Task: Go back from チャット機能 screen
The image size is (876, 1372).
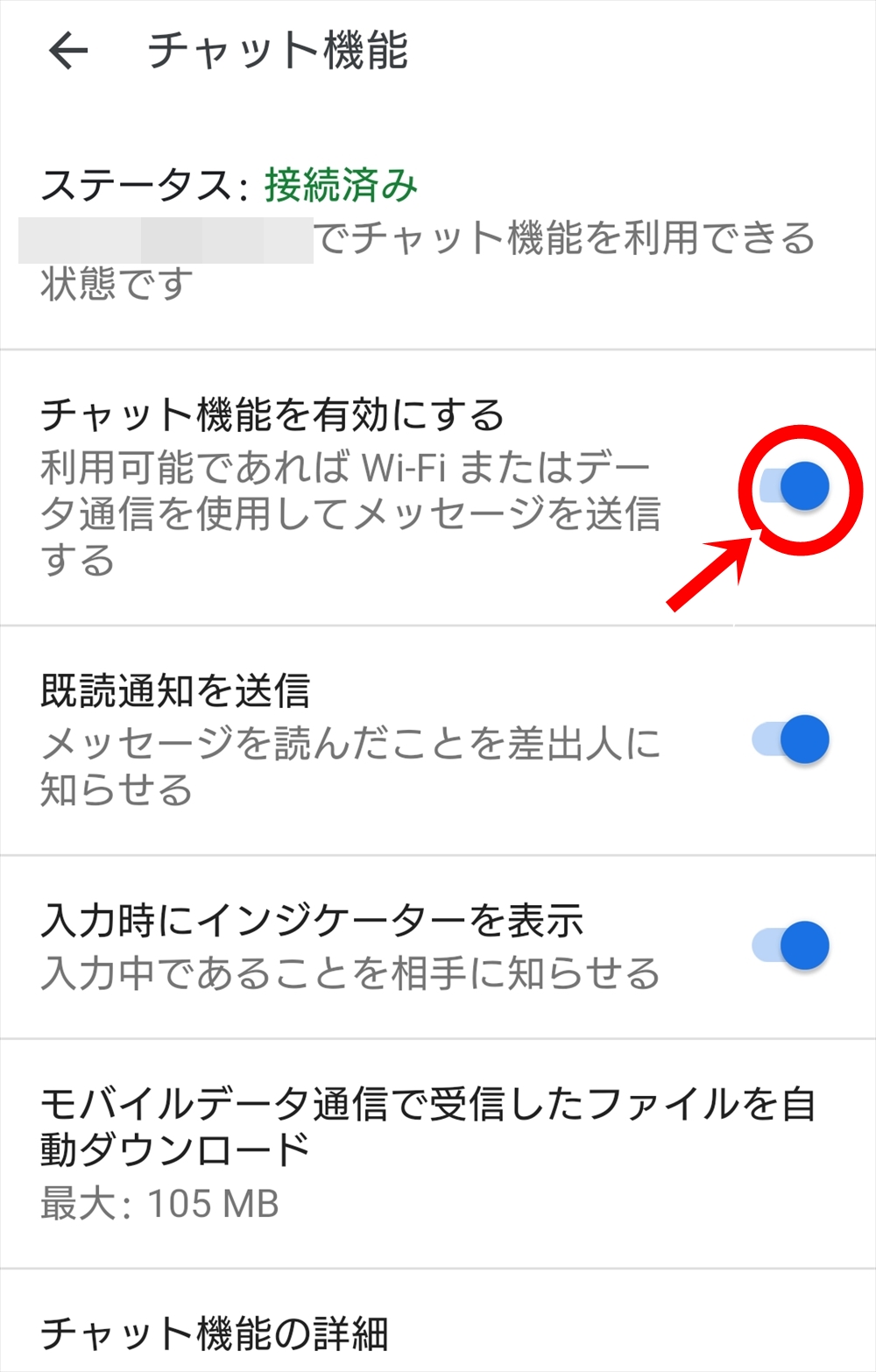Action: pyautogui.click(x=68, y=51)
